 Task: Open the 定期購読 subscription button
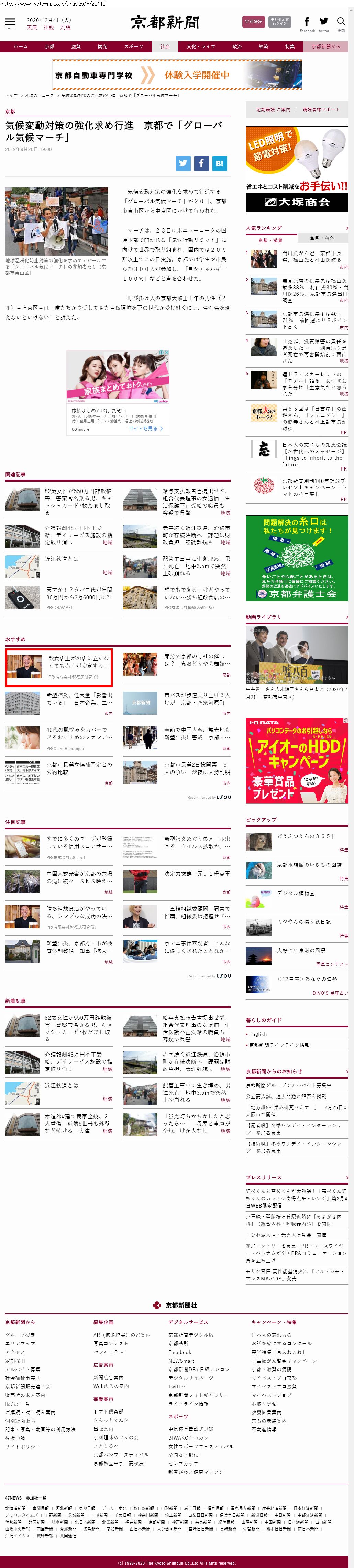tap(253, 22)
